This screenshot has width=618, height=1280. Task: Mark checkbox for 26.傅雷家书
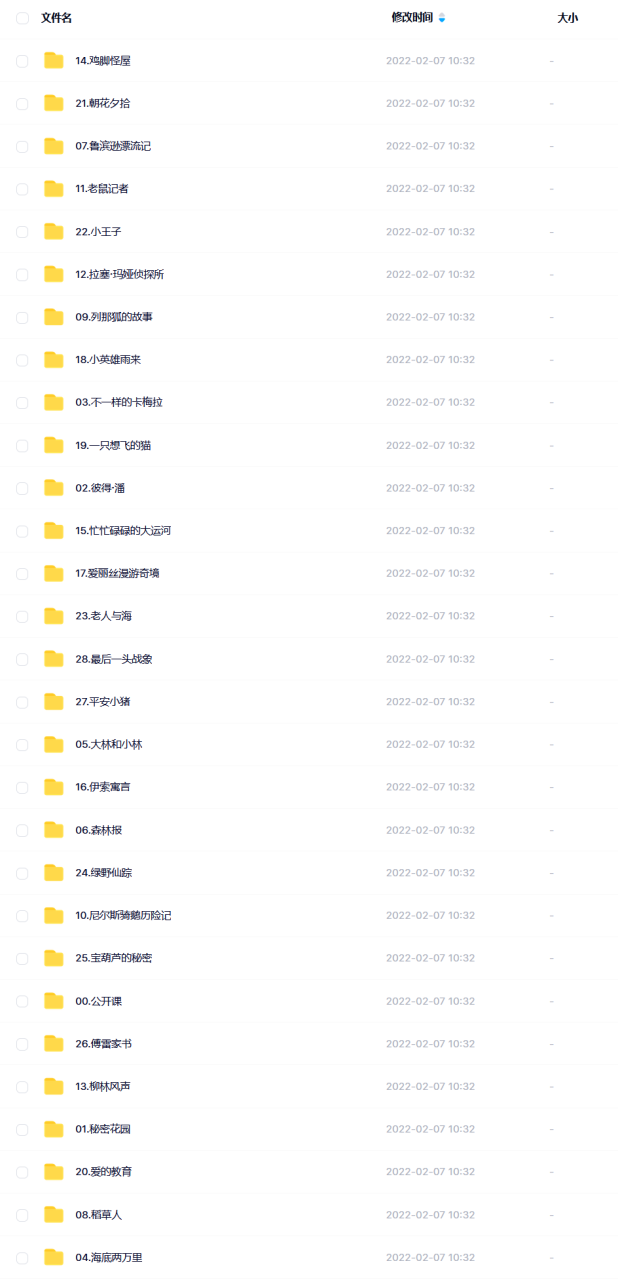point(22,1044)
